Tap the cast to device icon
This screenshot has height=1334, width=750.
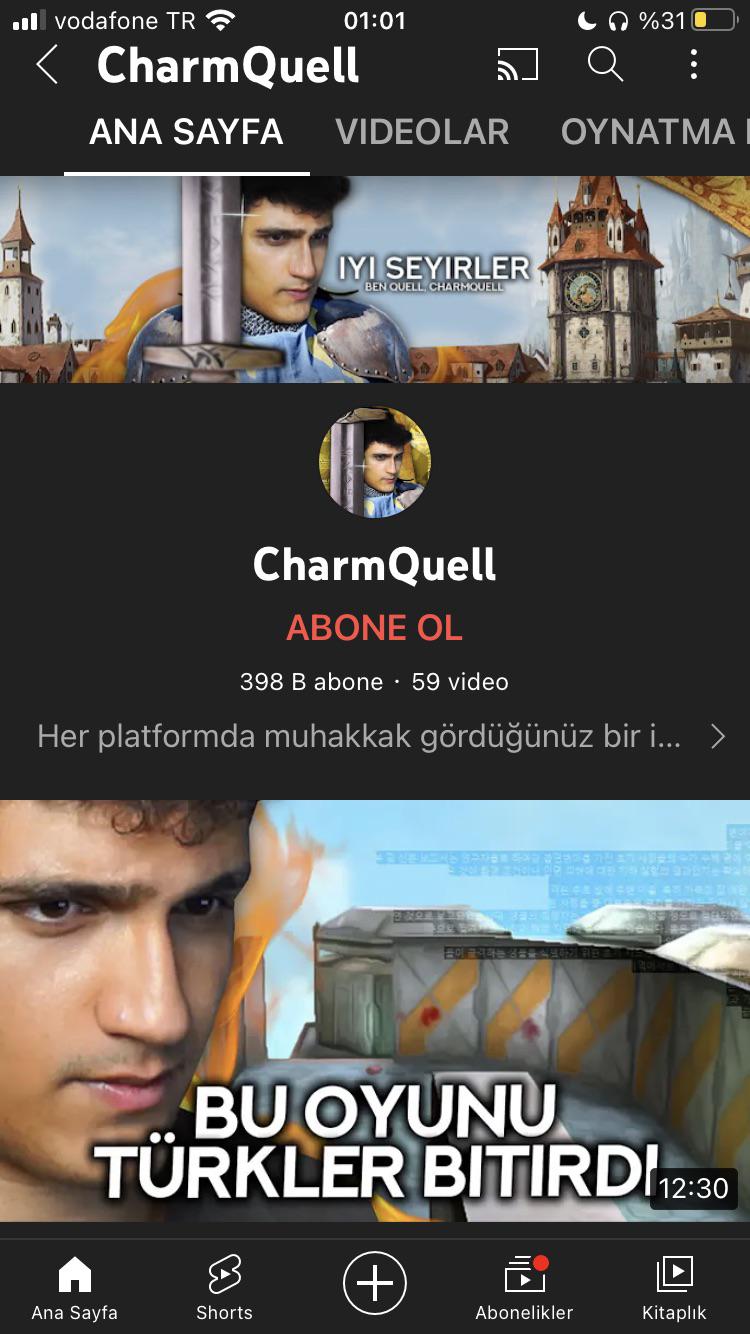point(517,65)
